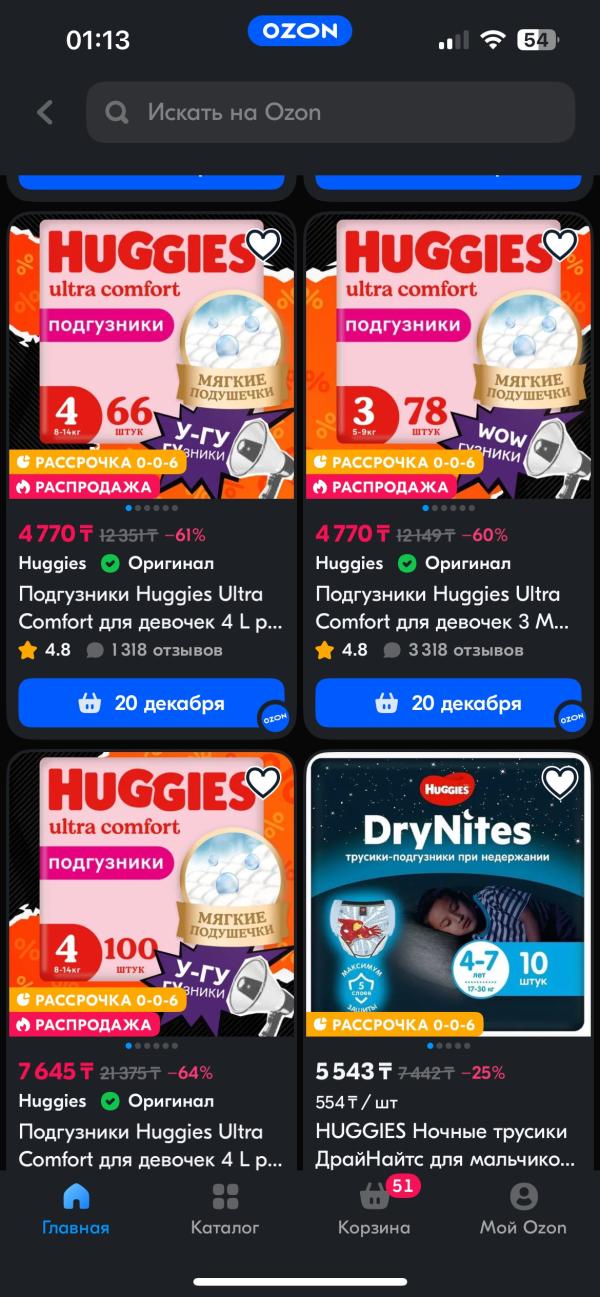Image resolution: width=600 pixels, height=1297 pixels.
Task: Open the 'Искать на Ozon' search field
Action: coord(330,112)
